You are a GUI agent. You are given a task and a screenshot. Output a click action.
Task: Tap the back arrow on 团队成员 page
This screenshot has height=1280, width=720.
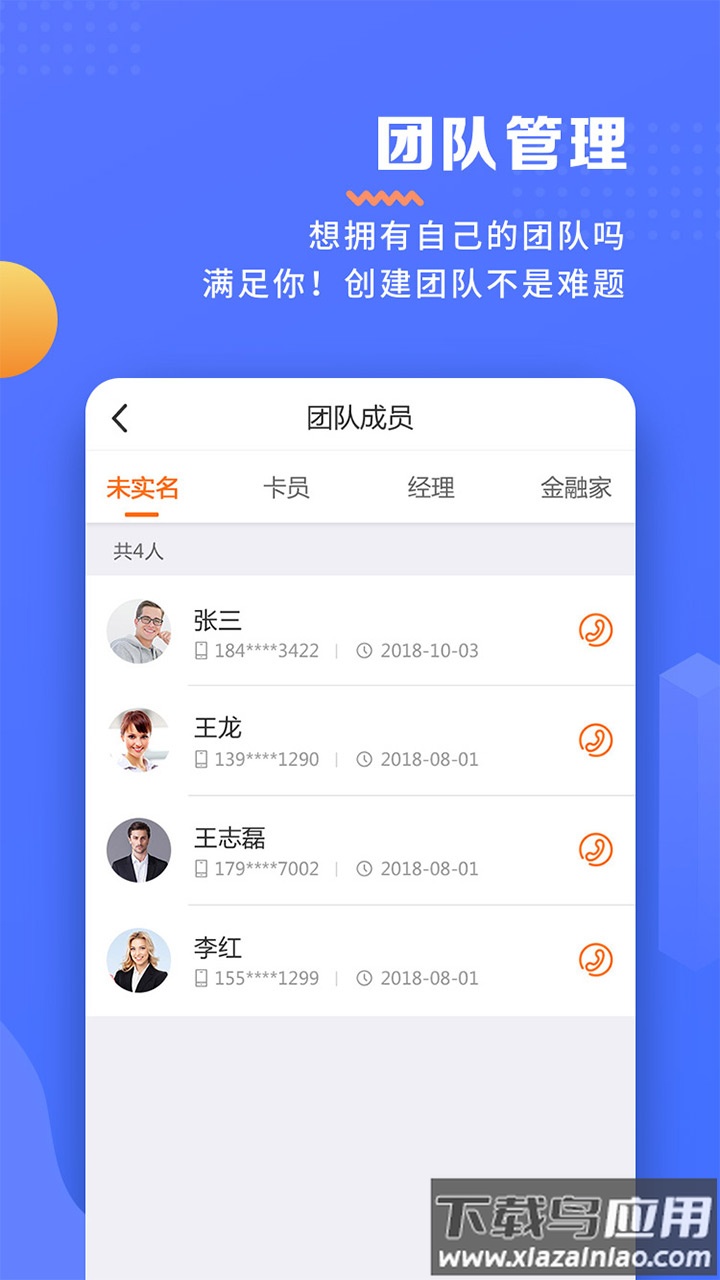pos(120,417)
